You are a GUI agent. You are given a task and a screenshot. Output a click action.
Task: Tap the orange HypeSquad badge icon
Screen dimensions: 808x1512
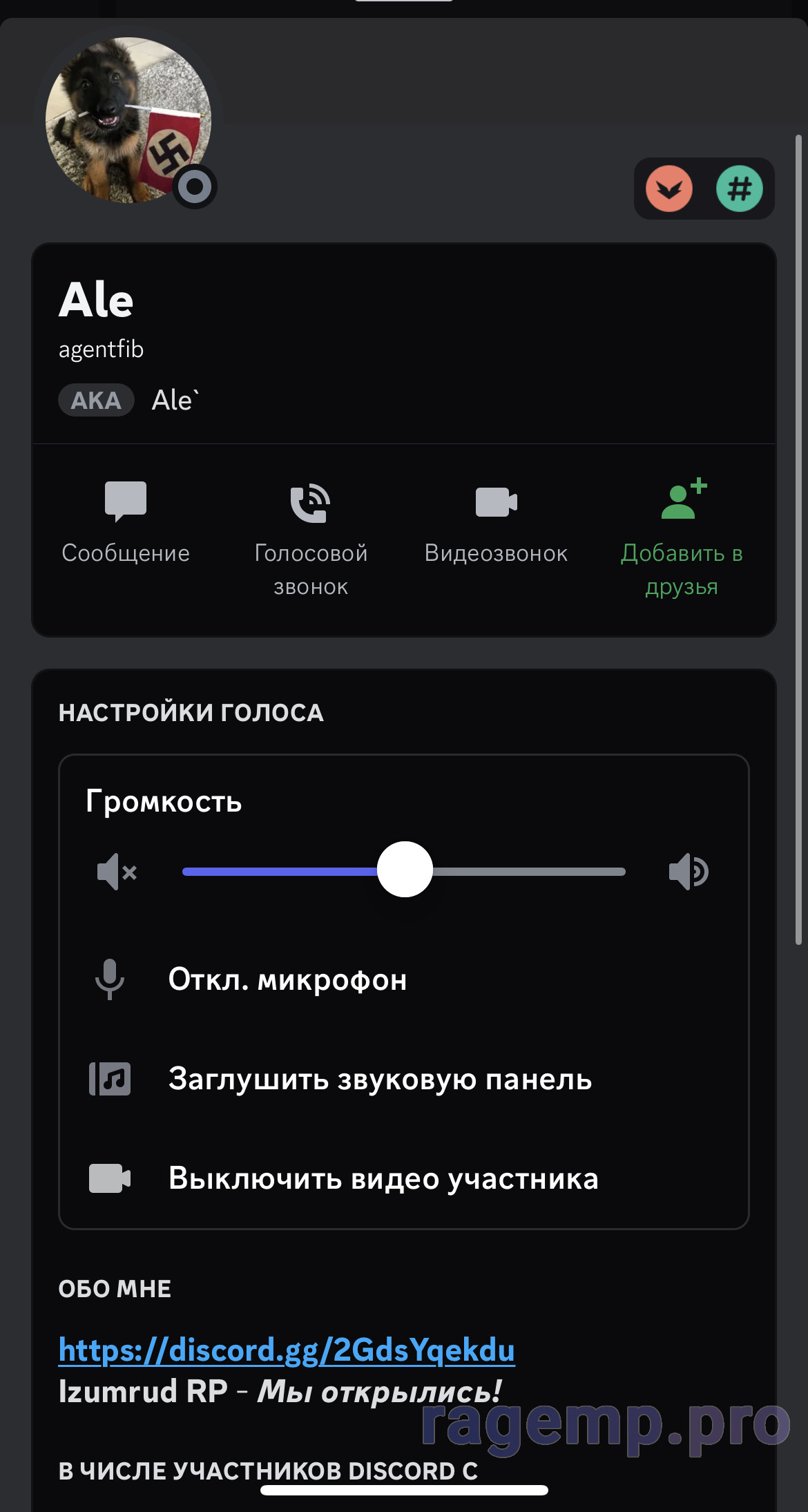668,189
